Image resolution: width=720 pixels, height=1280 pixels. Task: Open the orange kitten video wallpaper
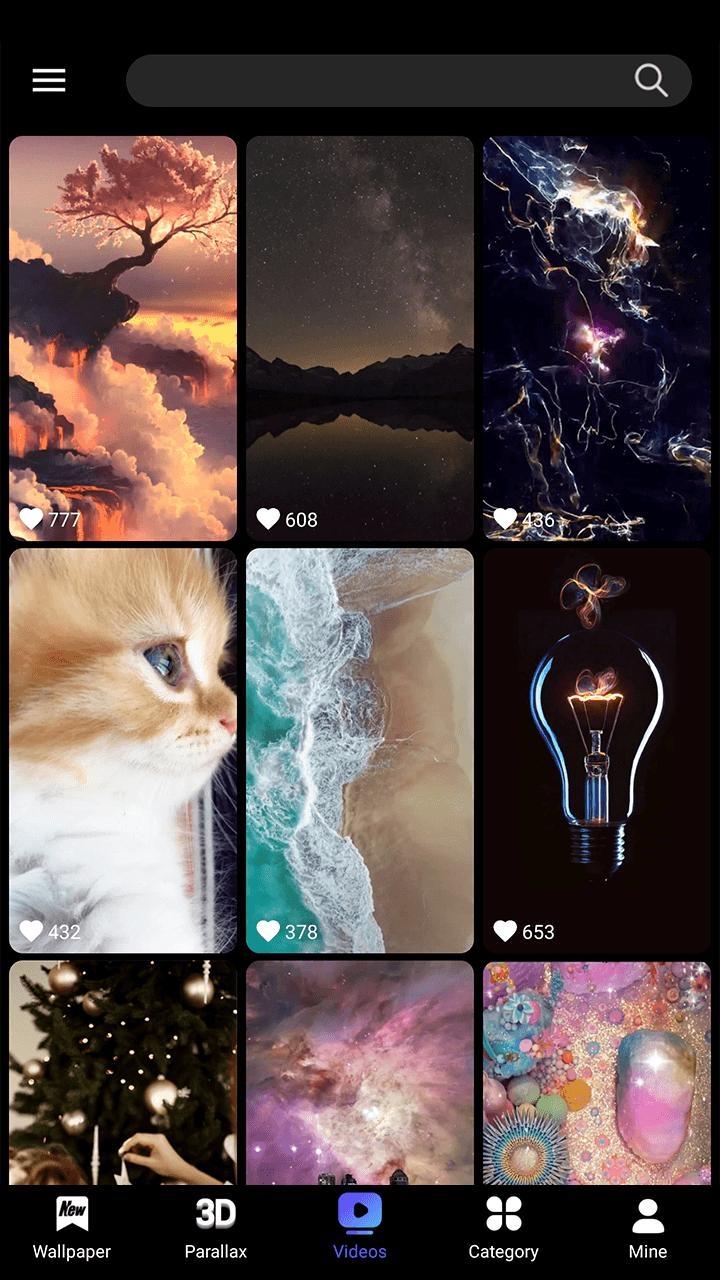tap(123, 750)
